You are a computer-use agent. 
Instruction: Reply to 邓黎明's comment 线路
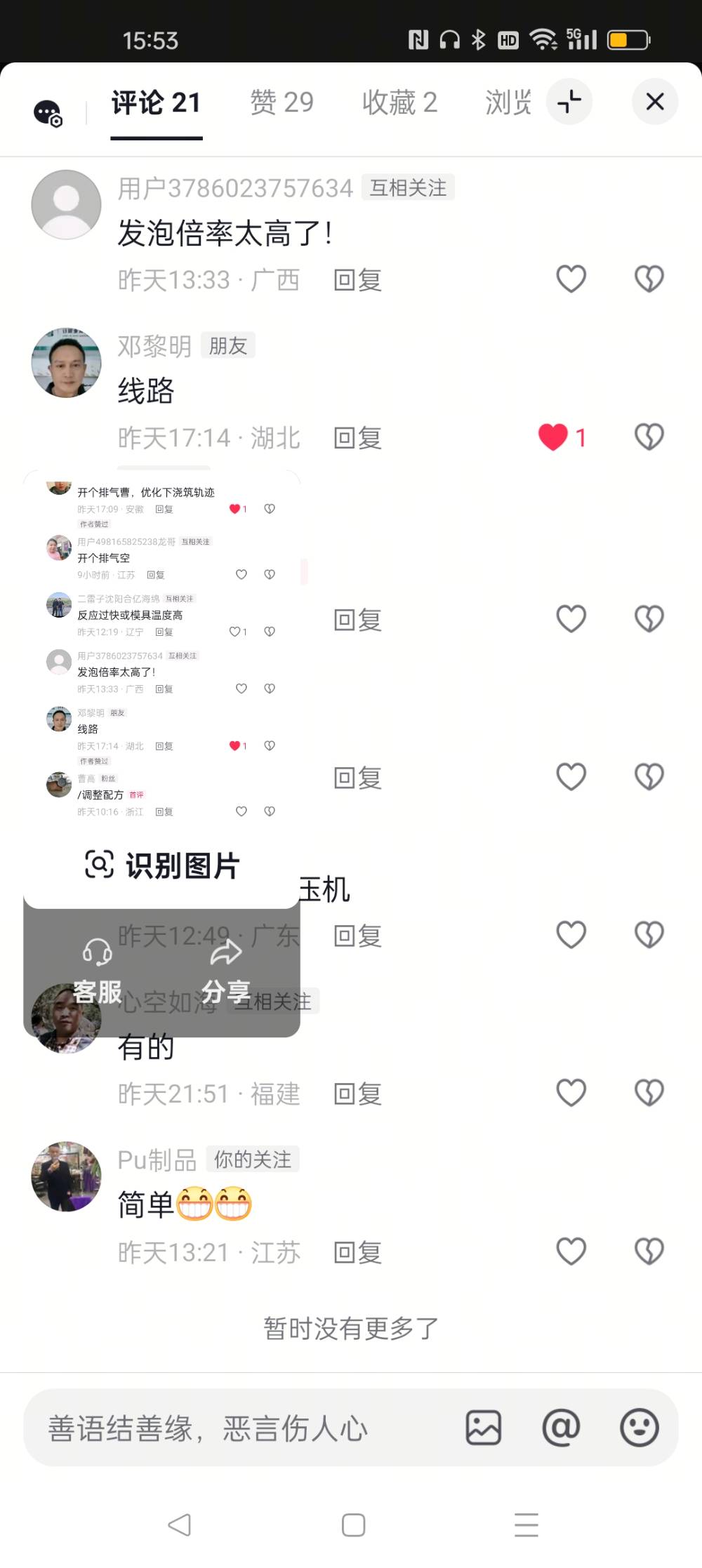tap(357, 438)
